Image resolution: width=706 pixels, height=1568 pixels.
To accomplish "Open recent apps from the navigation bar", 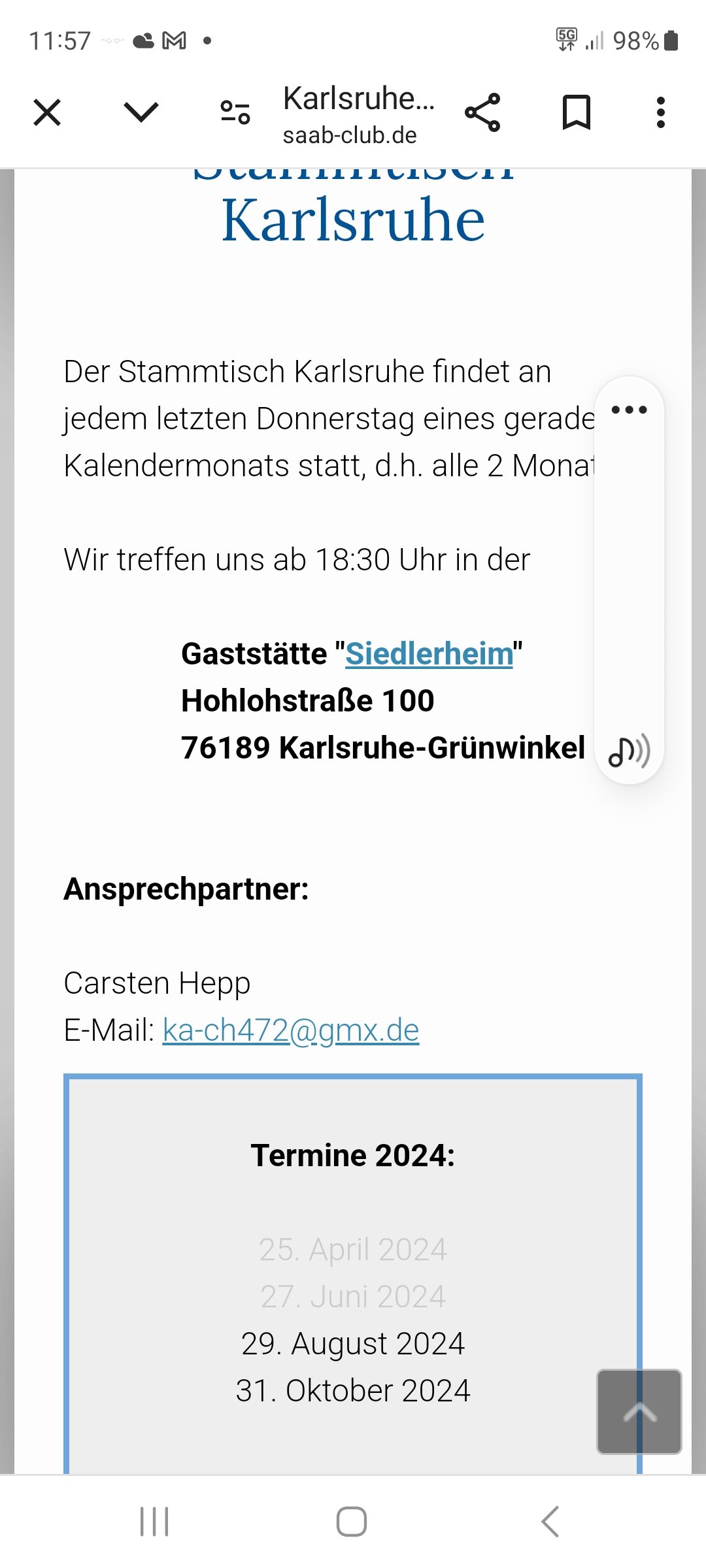I will point(154,1521).
